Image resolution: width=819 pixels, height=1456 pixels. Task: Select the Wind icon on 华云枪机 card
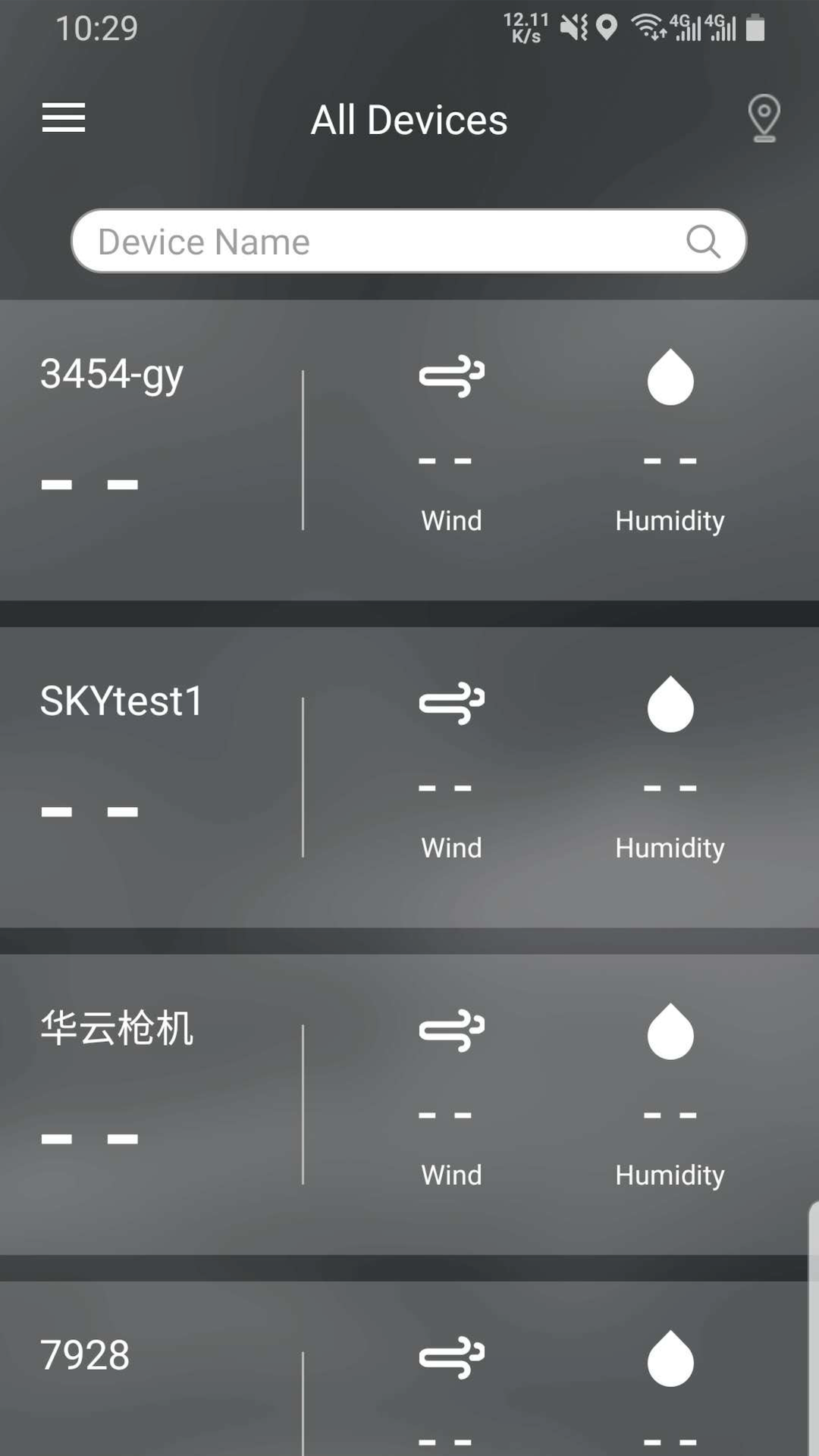[x=450, y=1029]
